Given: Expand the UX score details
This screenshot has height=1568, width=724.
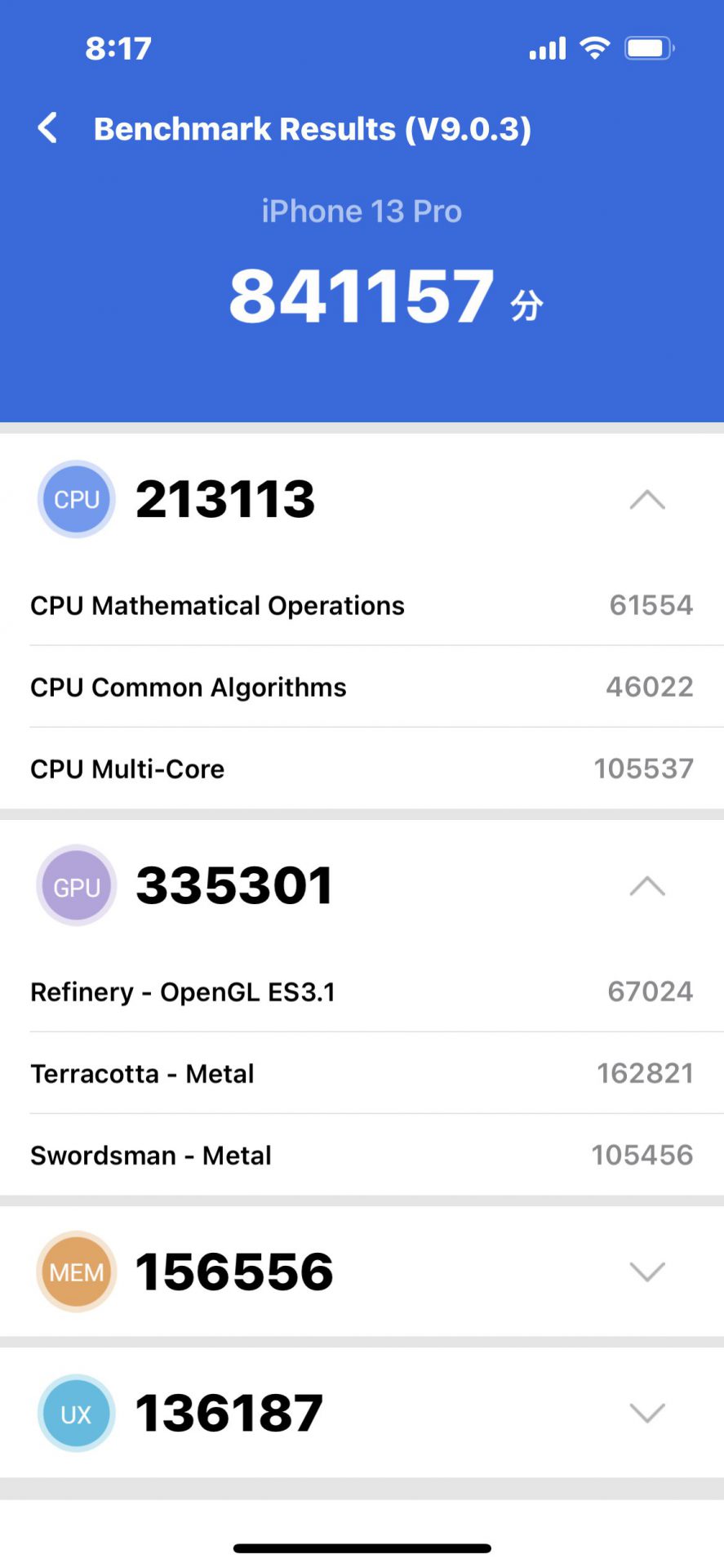Looking at the screenshot, I should pos(647,1413).
